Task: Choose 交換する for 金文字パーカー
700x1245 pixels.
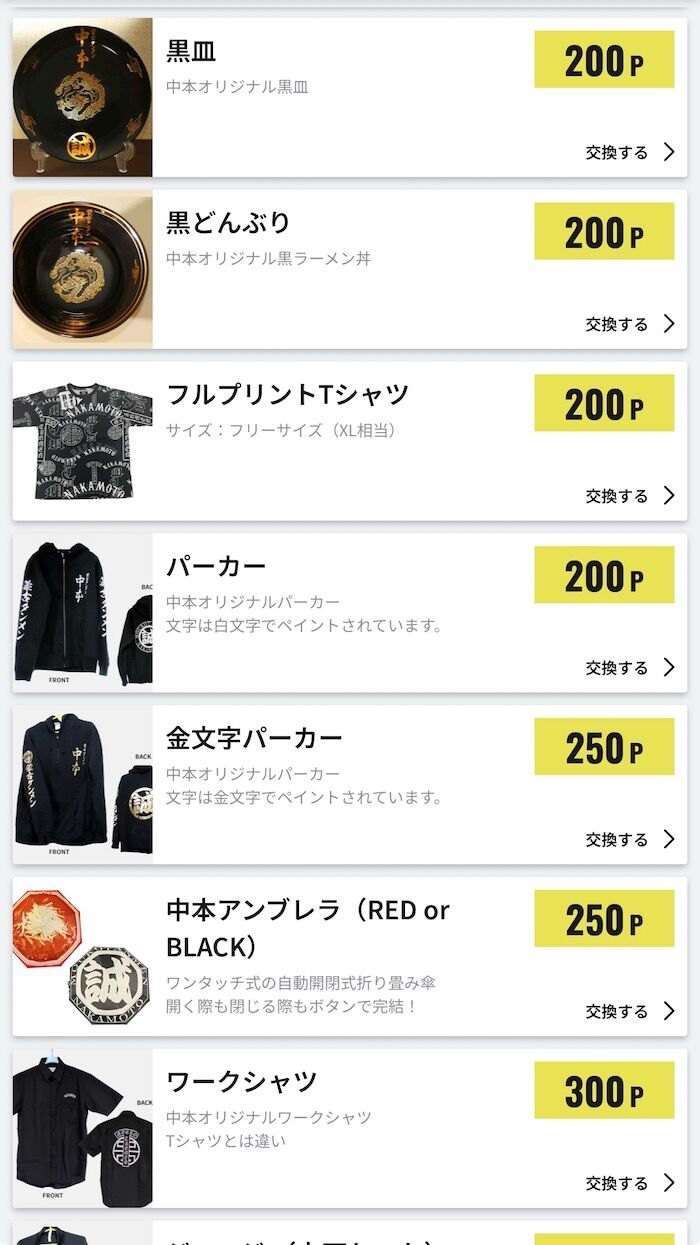Action: 630,840
